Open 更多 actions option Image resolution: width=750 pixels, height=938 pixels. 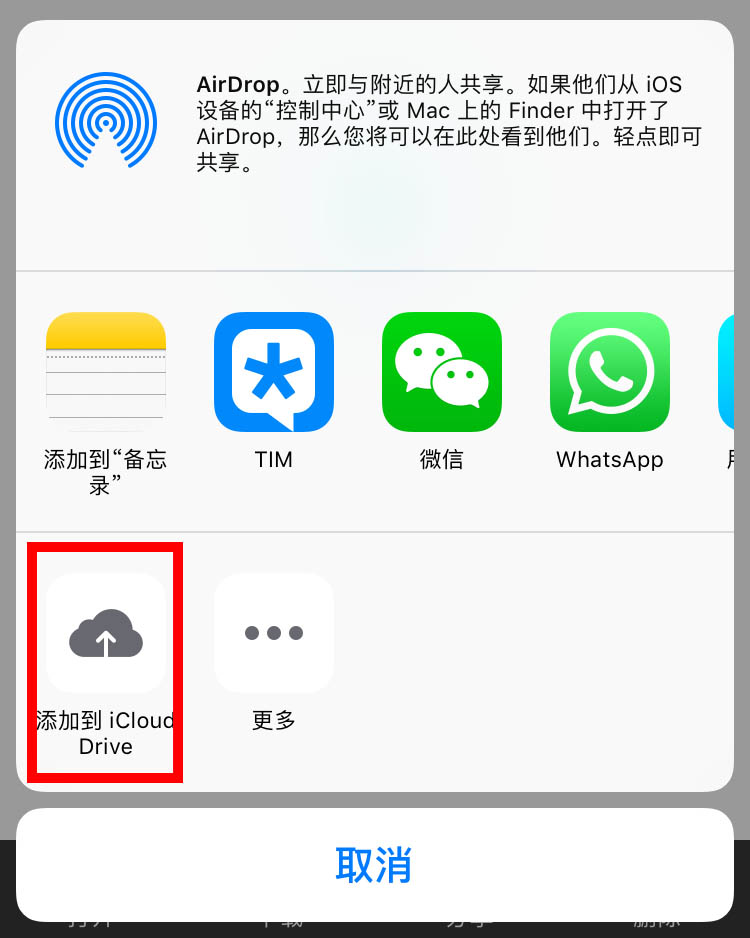274,634
